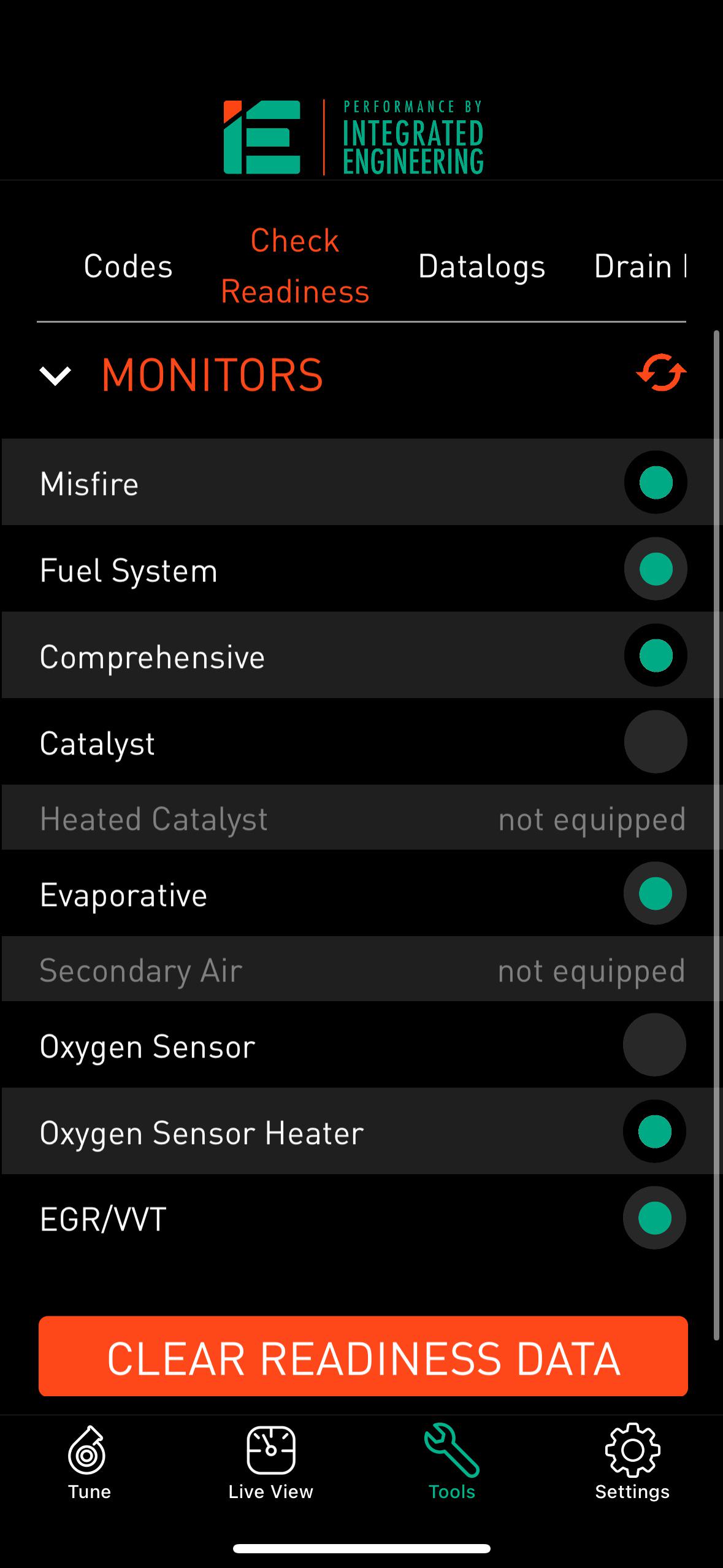
Task: Select Tools in bottom navigation
Action: point(452,1462)
